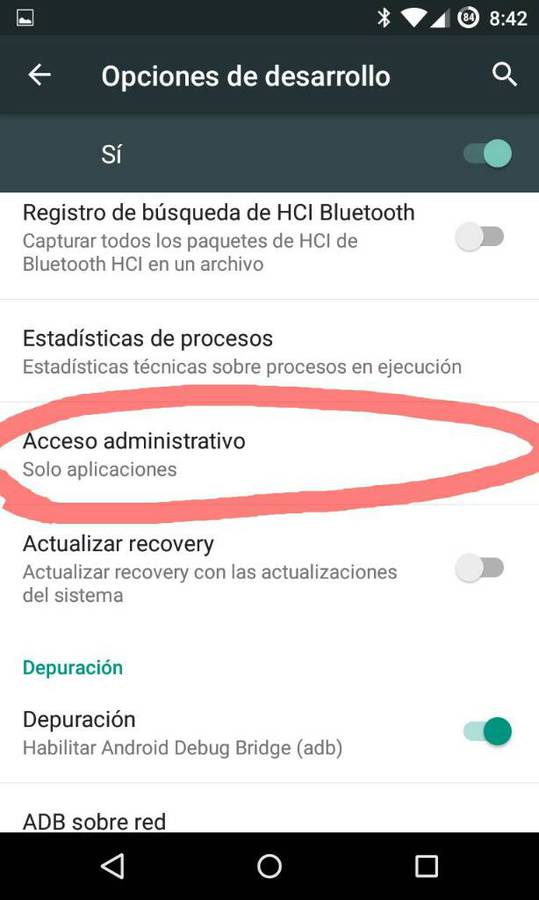The image size is (539, 900).
Task: Open Acceso administrativo setting
Action: (269, 454)
